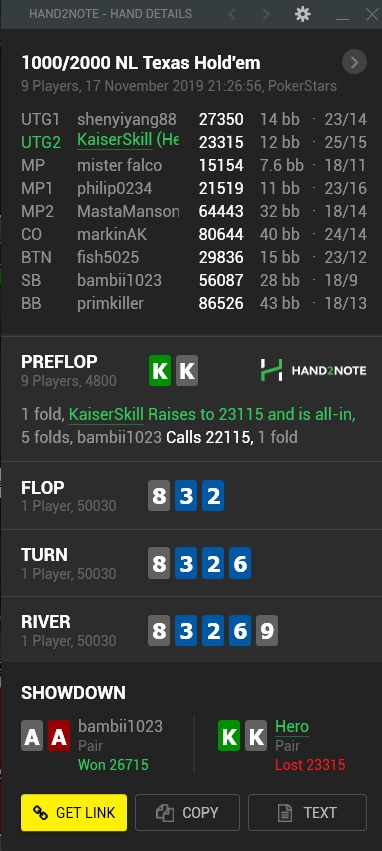Close the Hand Details window
This screenshot has height=851, width=382.
pyautogui.click(x=372, y=14)
